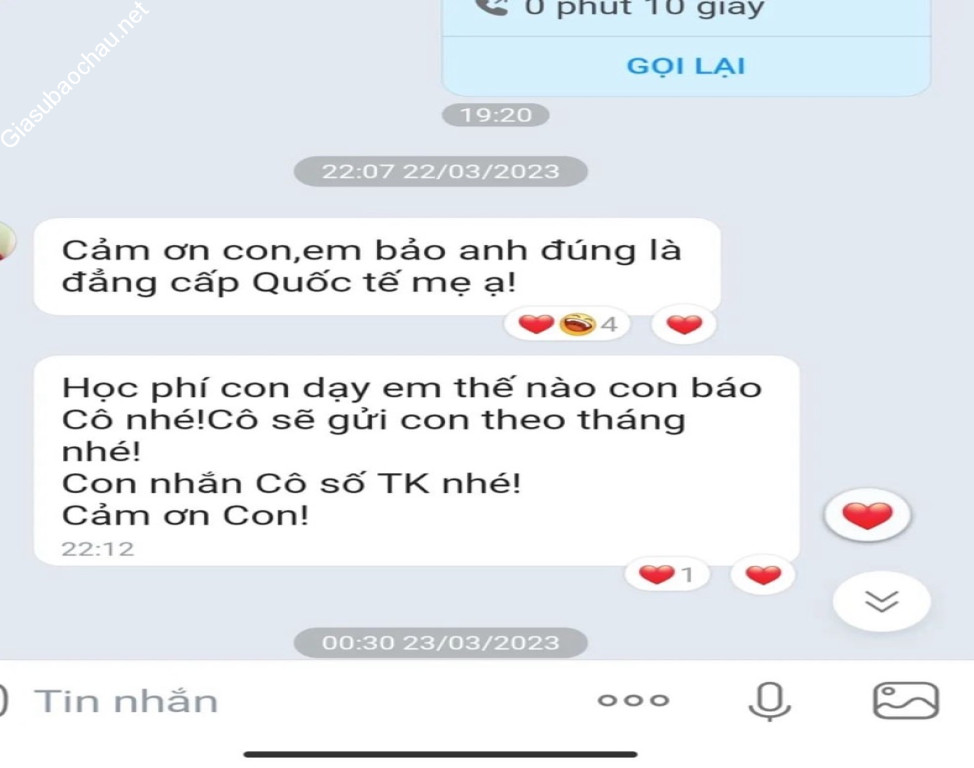This screenshot has height=768, width=974.
Task: Open more options three-dot menu
Action: tap(633, 700)
